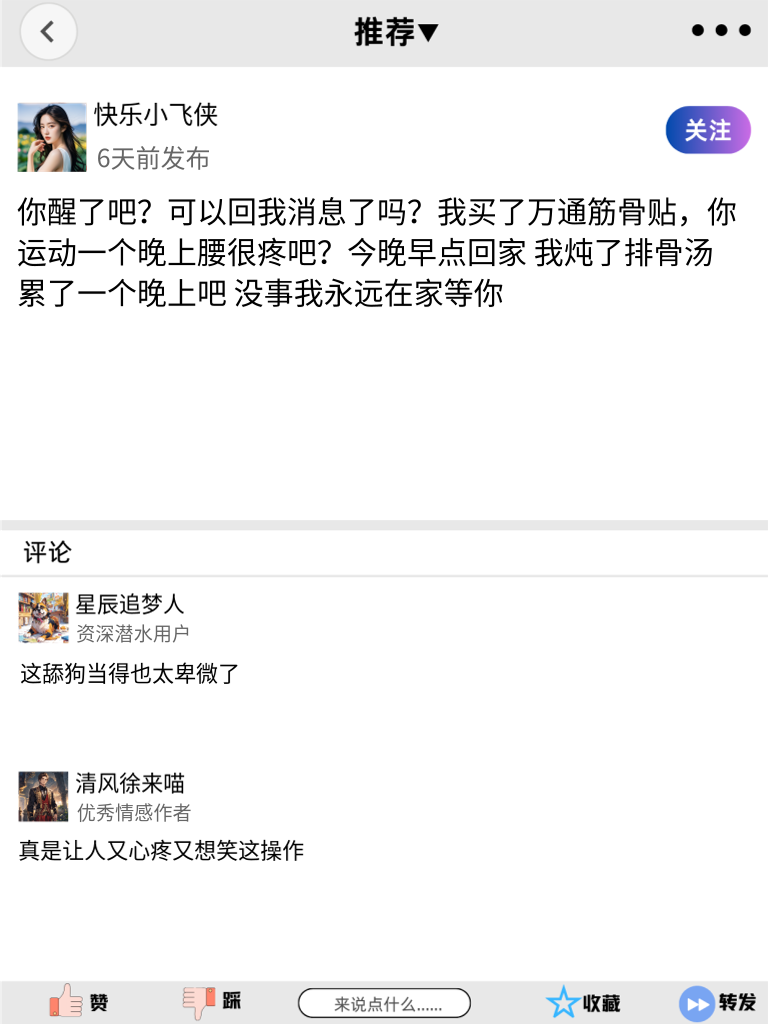The height and width of the screenshot is (1024, 768).
Task: Tap 星辰追梦人's husky avatar
Action: click(43, 618)
